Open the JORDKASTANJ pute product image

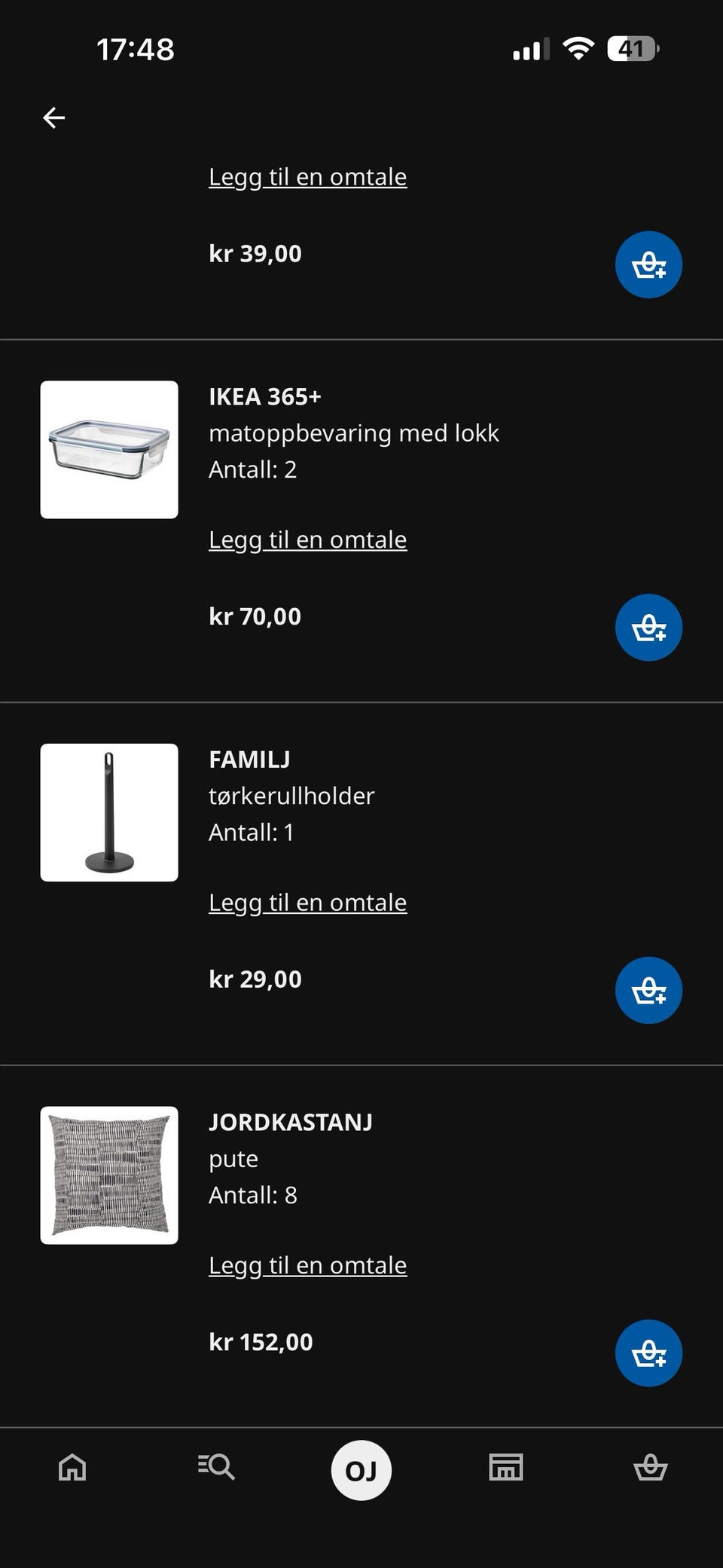tap(109, 1175)
